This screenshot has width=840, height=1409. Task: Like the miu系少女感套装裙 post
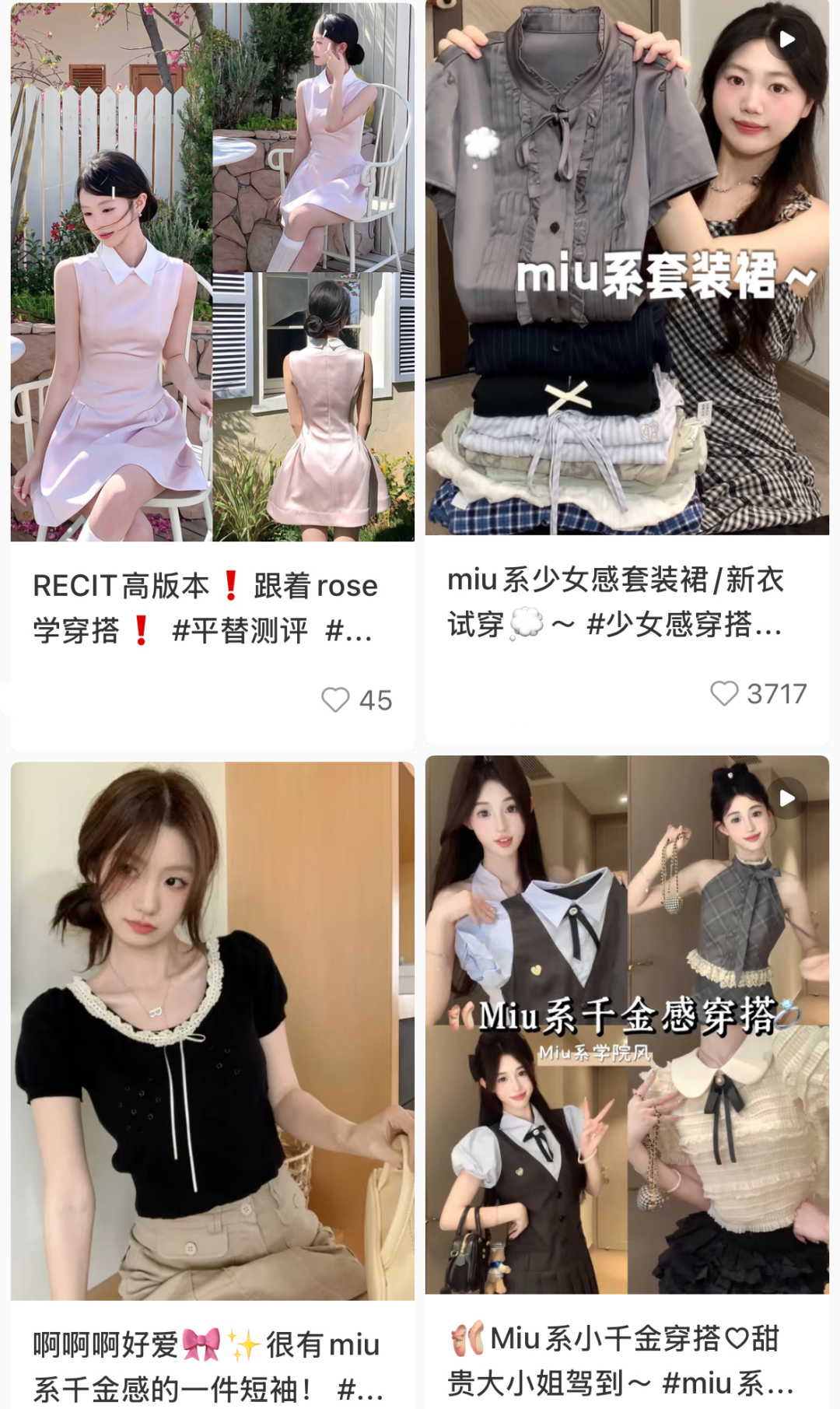click(x=725, y=693)
